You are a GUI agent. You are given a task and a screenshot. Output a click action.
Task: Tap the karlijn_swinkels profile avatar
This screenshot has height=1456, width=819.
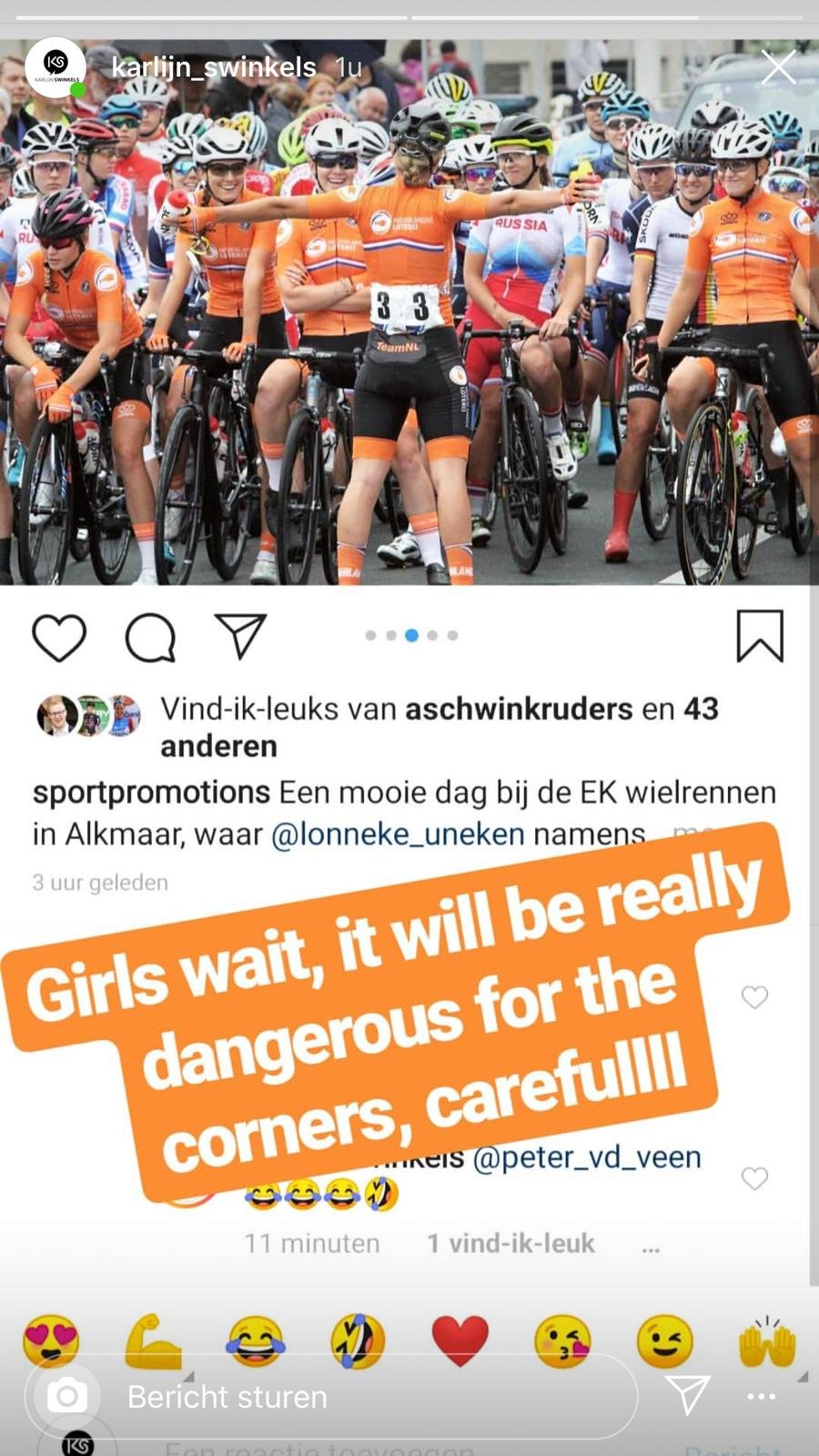56,67
